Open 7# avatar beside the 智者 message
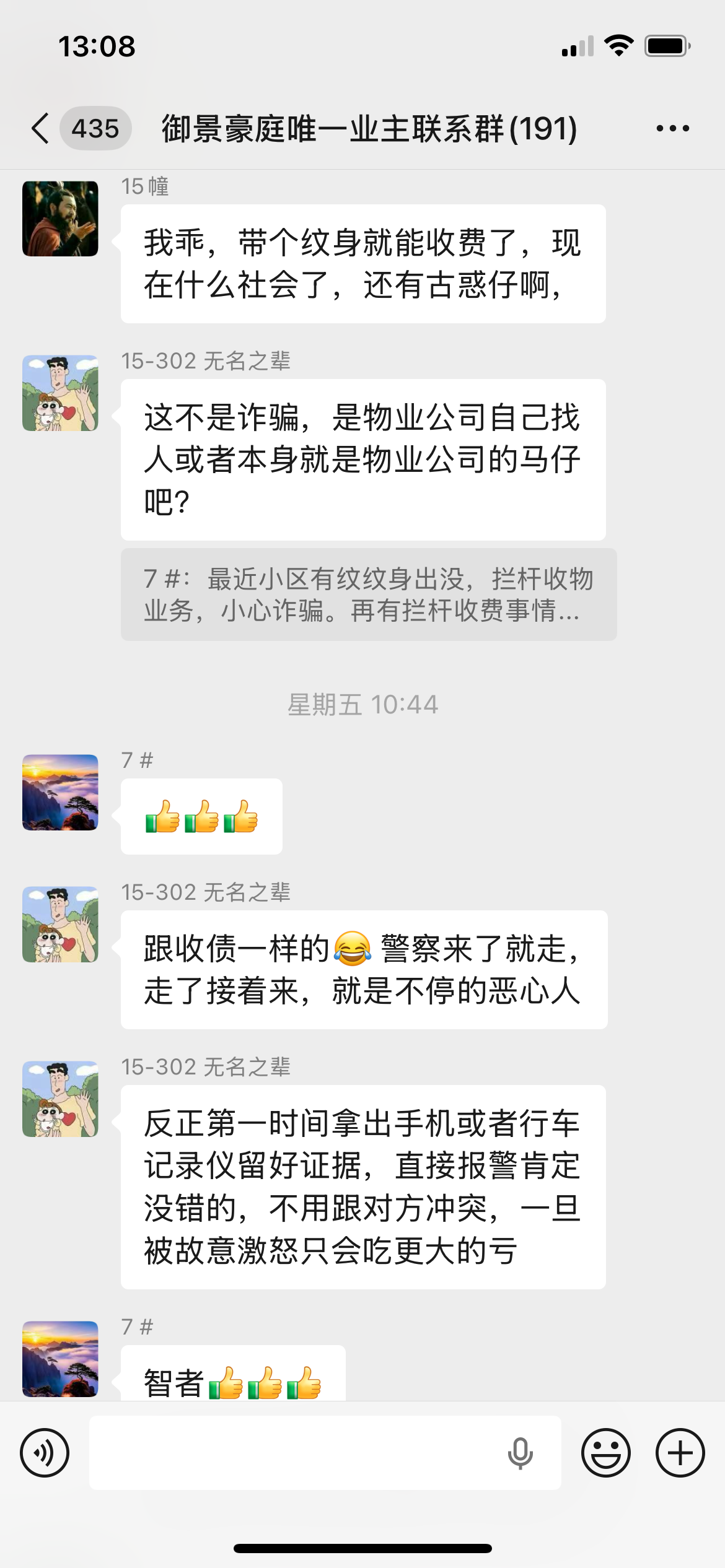 (x=60, y=1359)
